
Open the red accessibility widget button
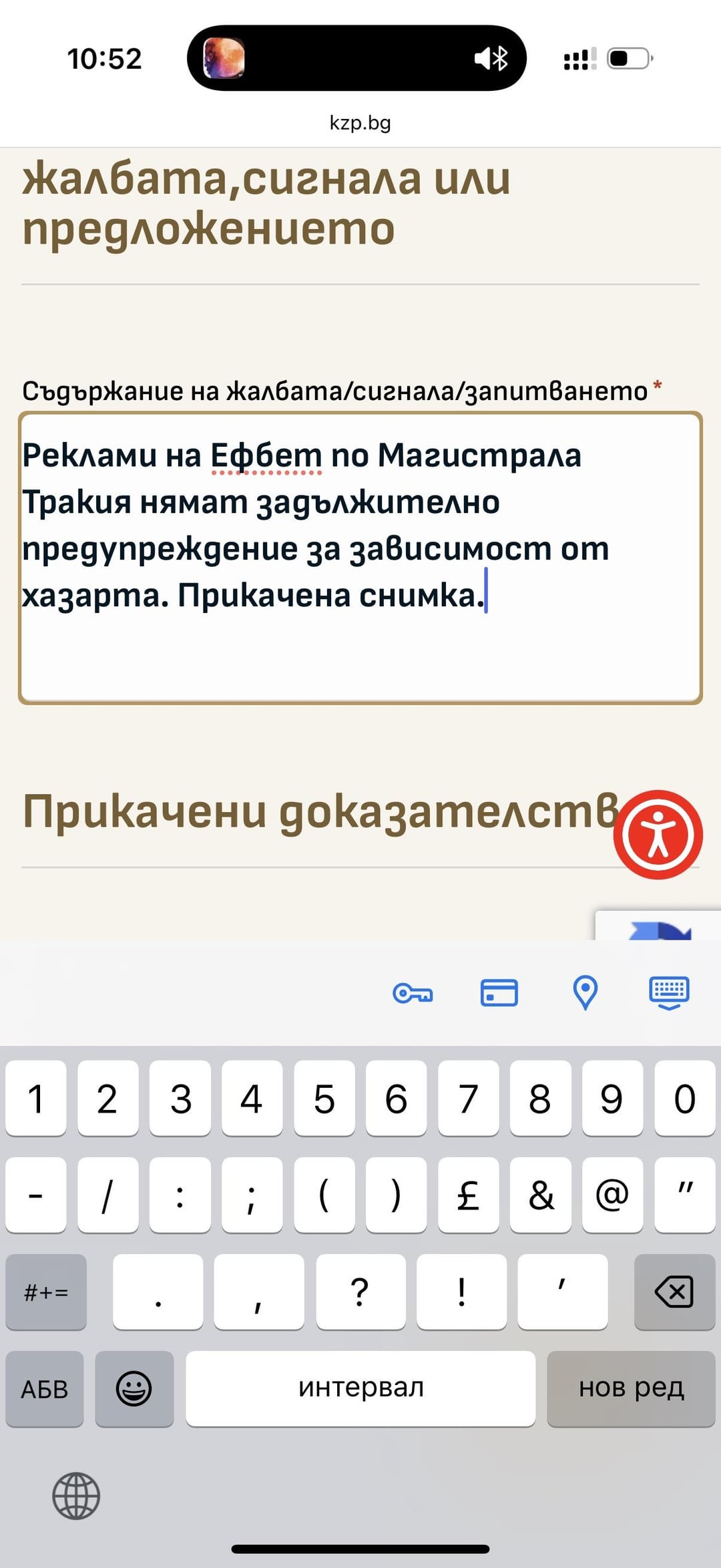point(658,834)
